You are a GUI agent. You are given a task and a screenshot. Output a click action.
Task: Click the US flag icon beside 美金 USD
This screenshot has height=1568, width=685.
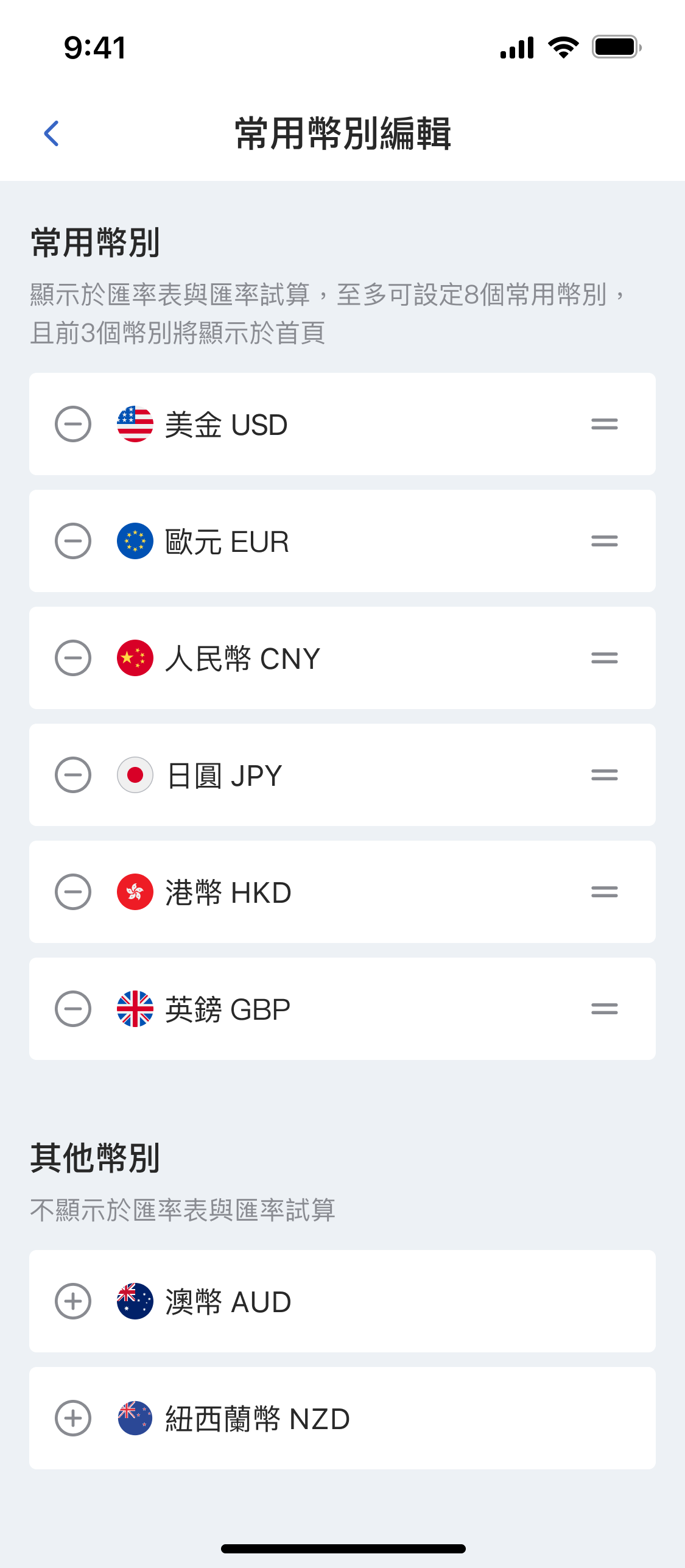pyautogui.click(x=135, y=424)
